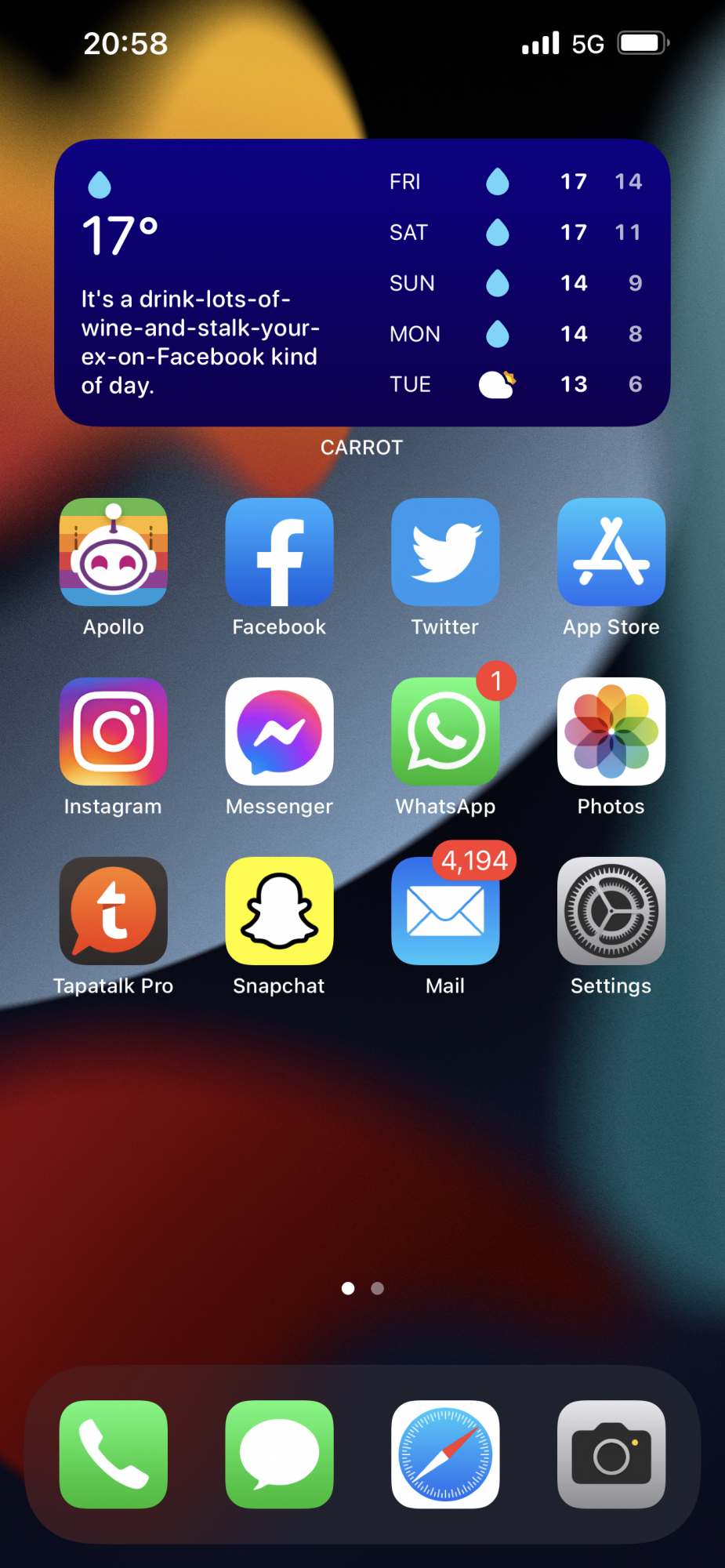Image resolution: width=725 pixels, height=1568 pixels.
Task: Launch Tapatalk Pro
Action: pyautogui.click(x=114, y=911)
